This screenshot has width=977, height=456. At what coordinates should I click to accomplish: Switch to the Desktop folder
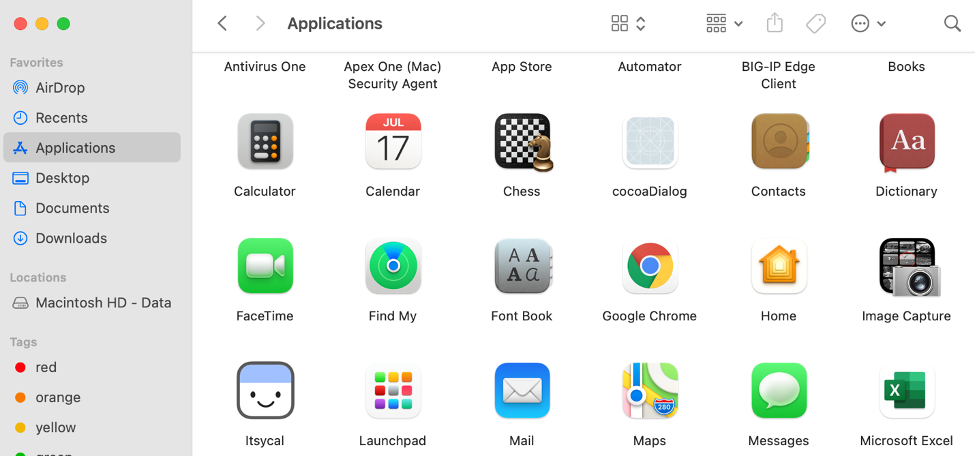pyautogui.click(x=62, y=177)
